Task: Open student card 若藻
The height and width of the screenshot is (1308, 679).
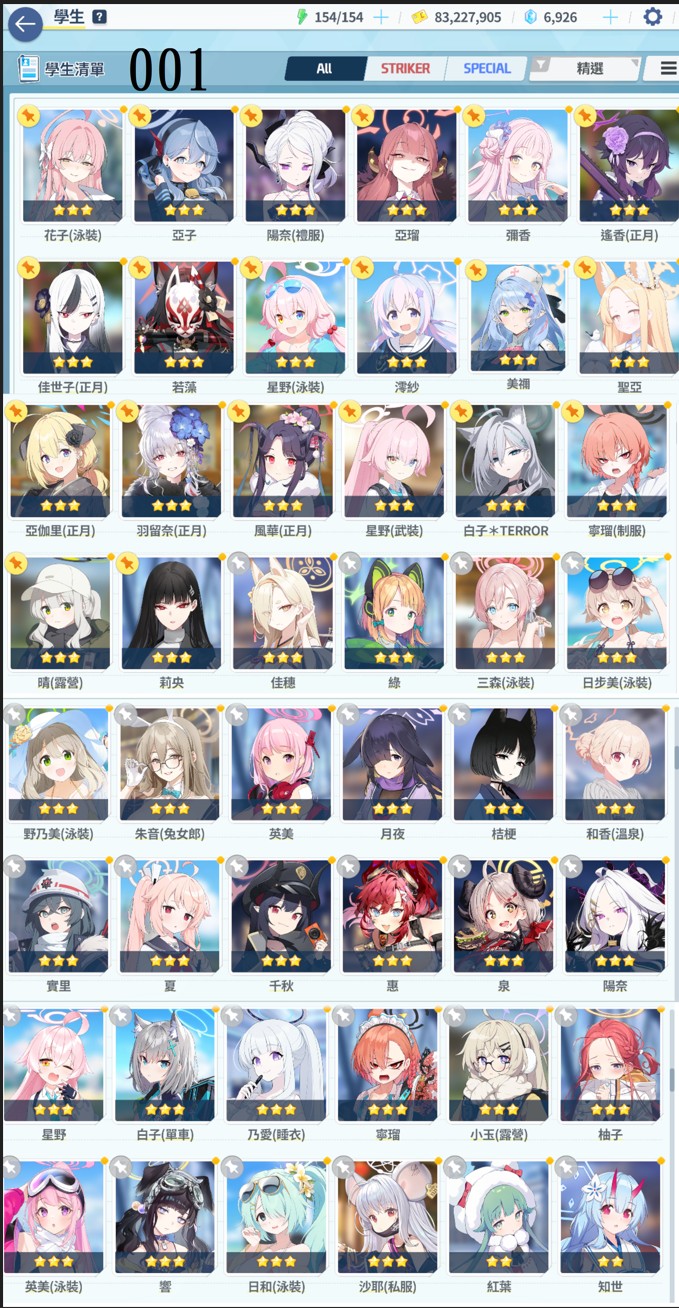Action: pos(184,318)
